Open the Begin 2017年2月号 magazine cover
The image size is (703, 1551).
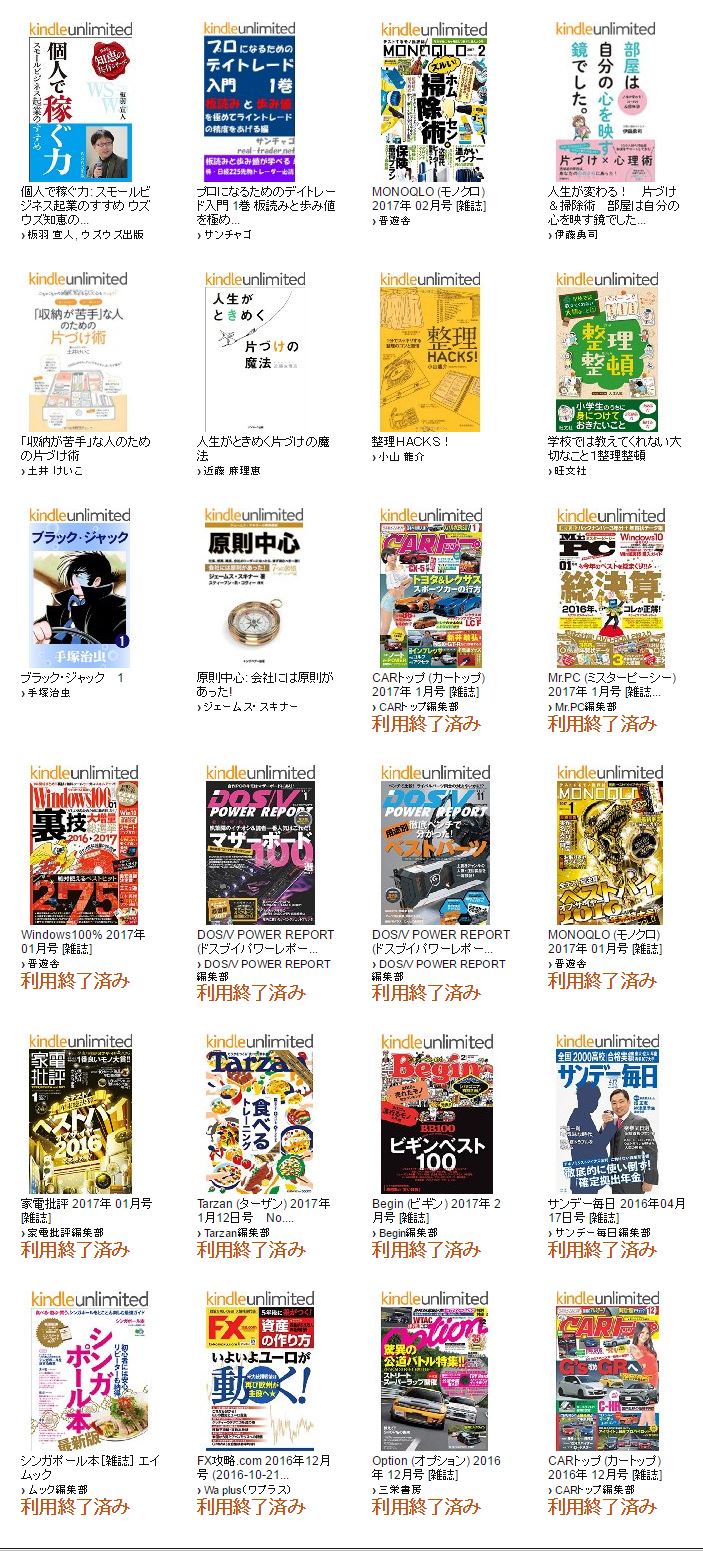click(434, 1122)
